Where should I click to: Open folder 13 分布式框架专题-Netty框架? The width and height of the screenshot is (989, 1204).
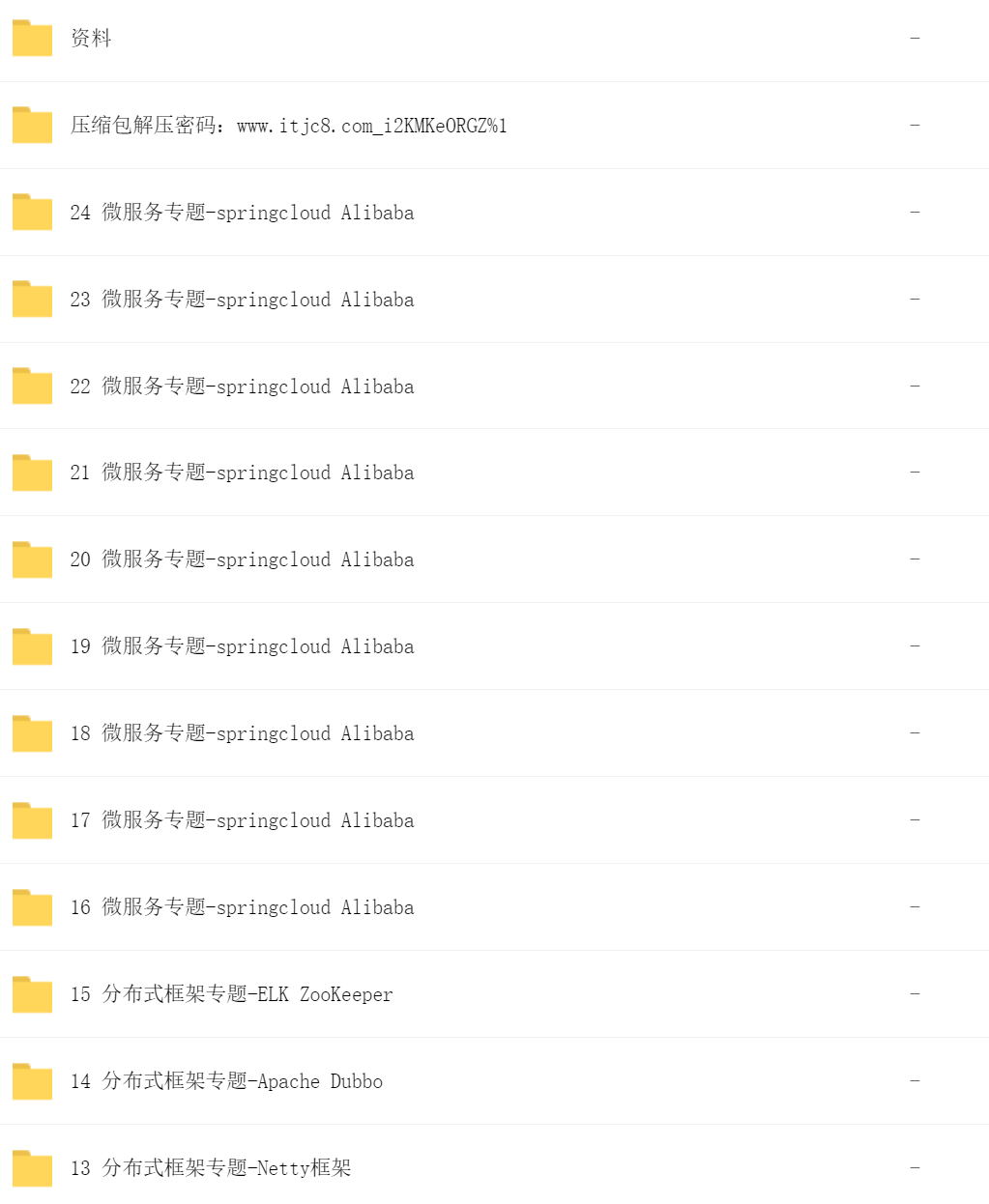click(x=210, y=1168)
